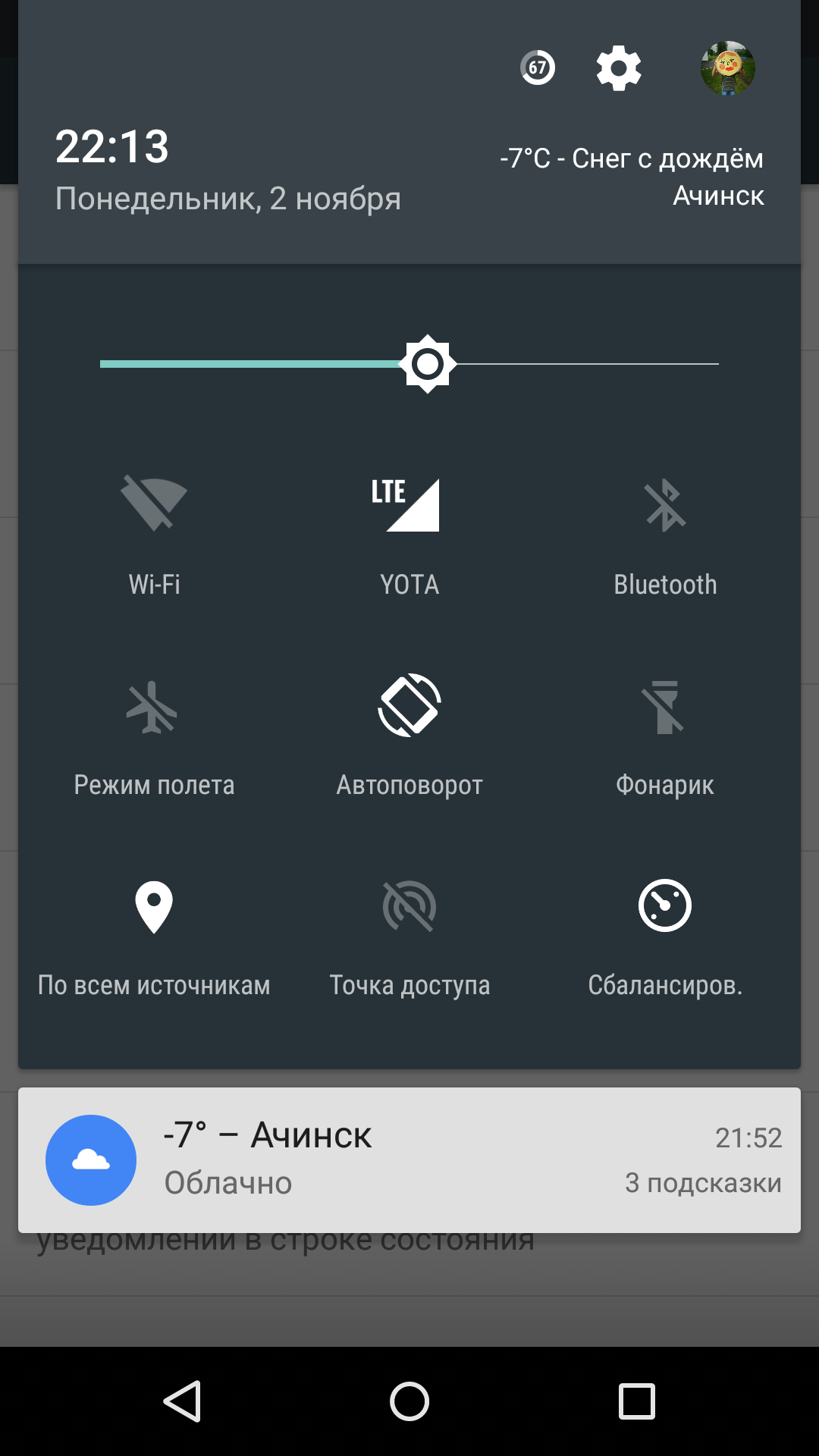Open system settings via gear icon

617,68
